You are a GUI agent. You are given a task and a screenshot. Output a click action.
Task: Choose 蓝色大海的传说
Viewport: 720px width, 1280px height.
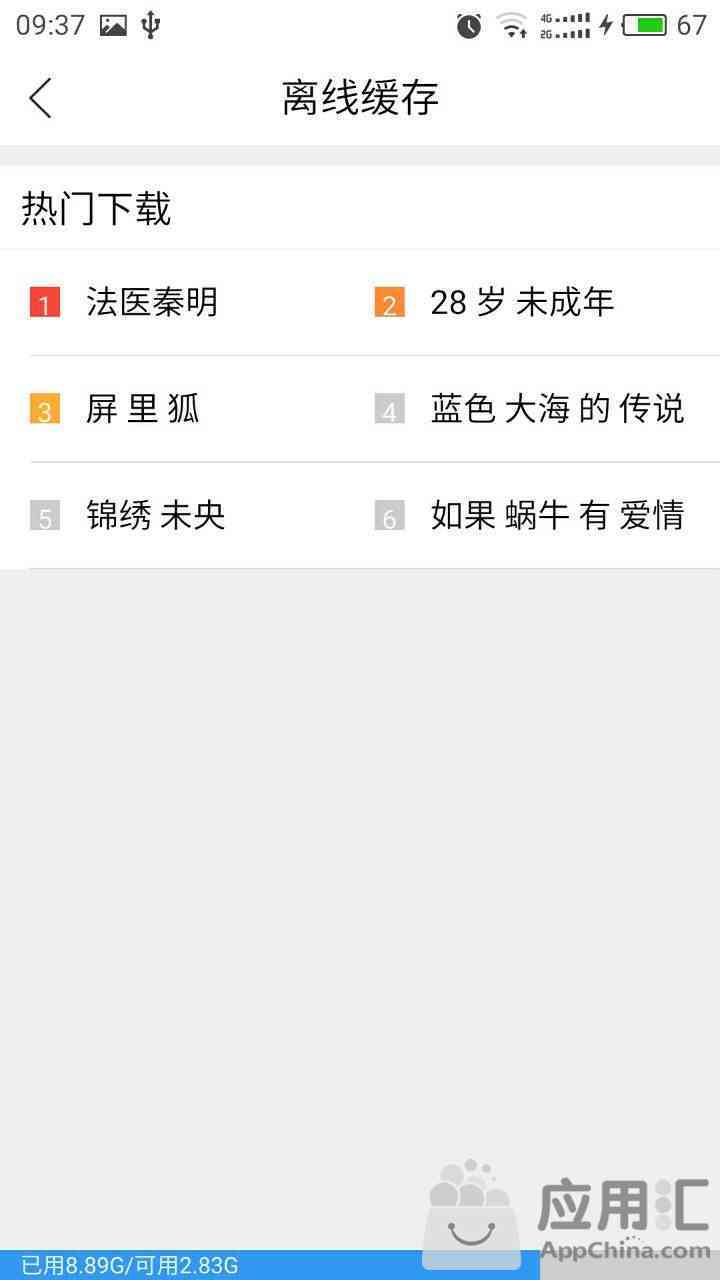(557, 409)
